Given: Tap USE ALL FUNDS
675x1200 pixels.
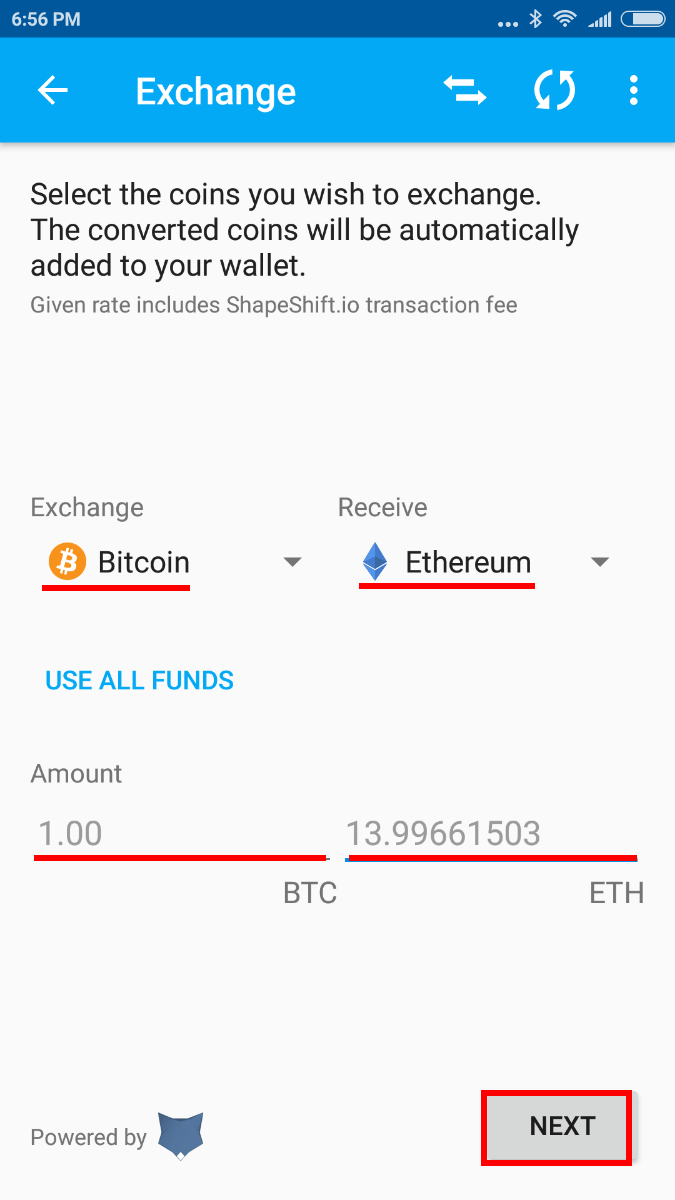Looking at the screenshot, I should (x=140, y=680).
